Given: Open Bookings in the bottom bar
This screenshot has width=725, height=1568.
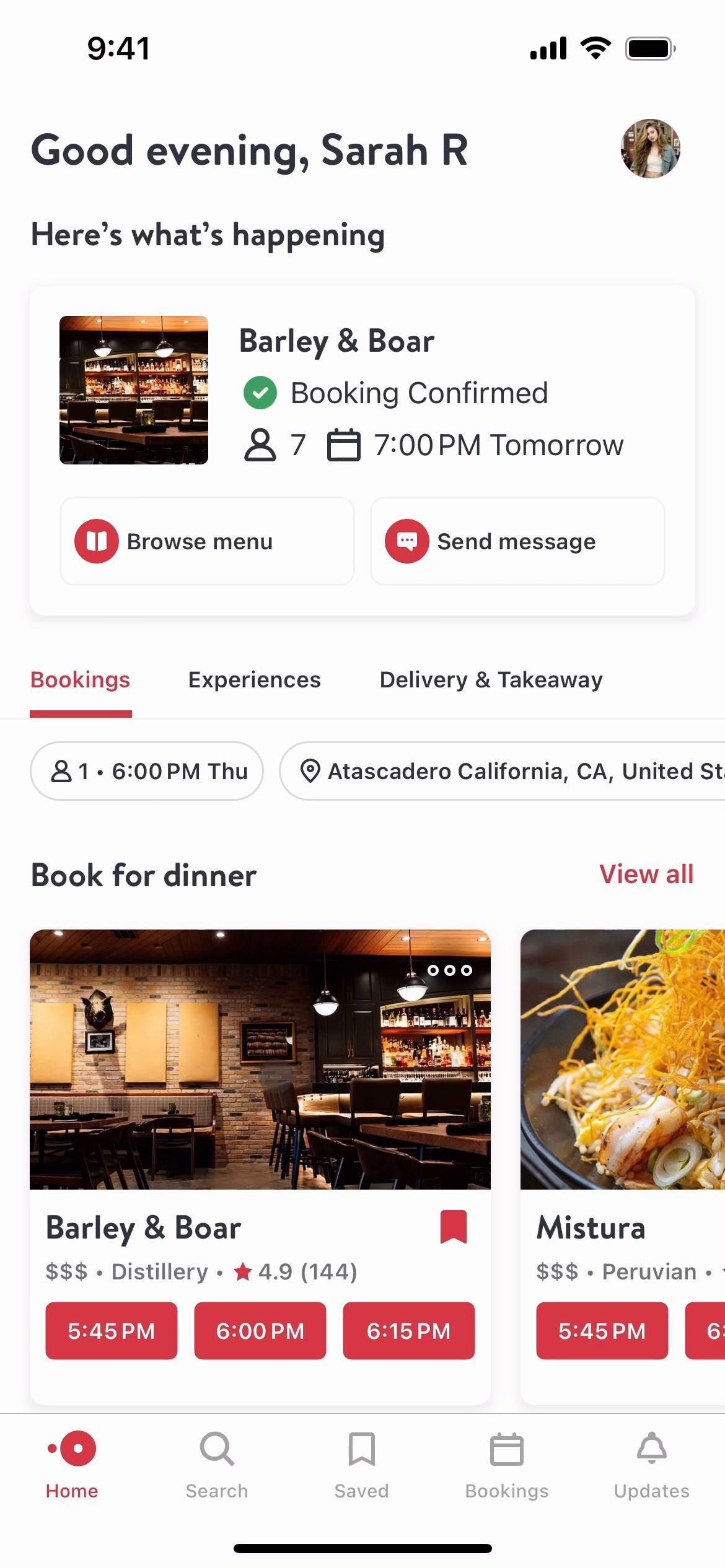Looking at the screenshot, I should pos(506,1465).
